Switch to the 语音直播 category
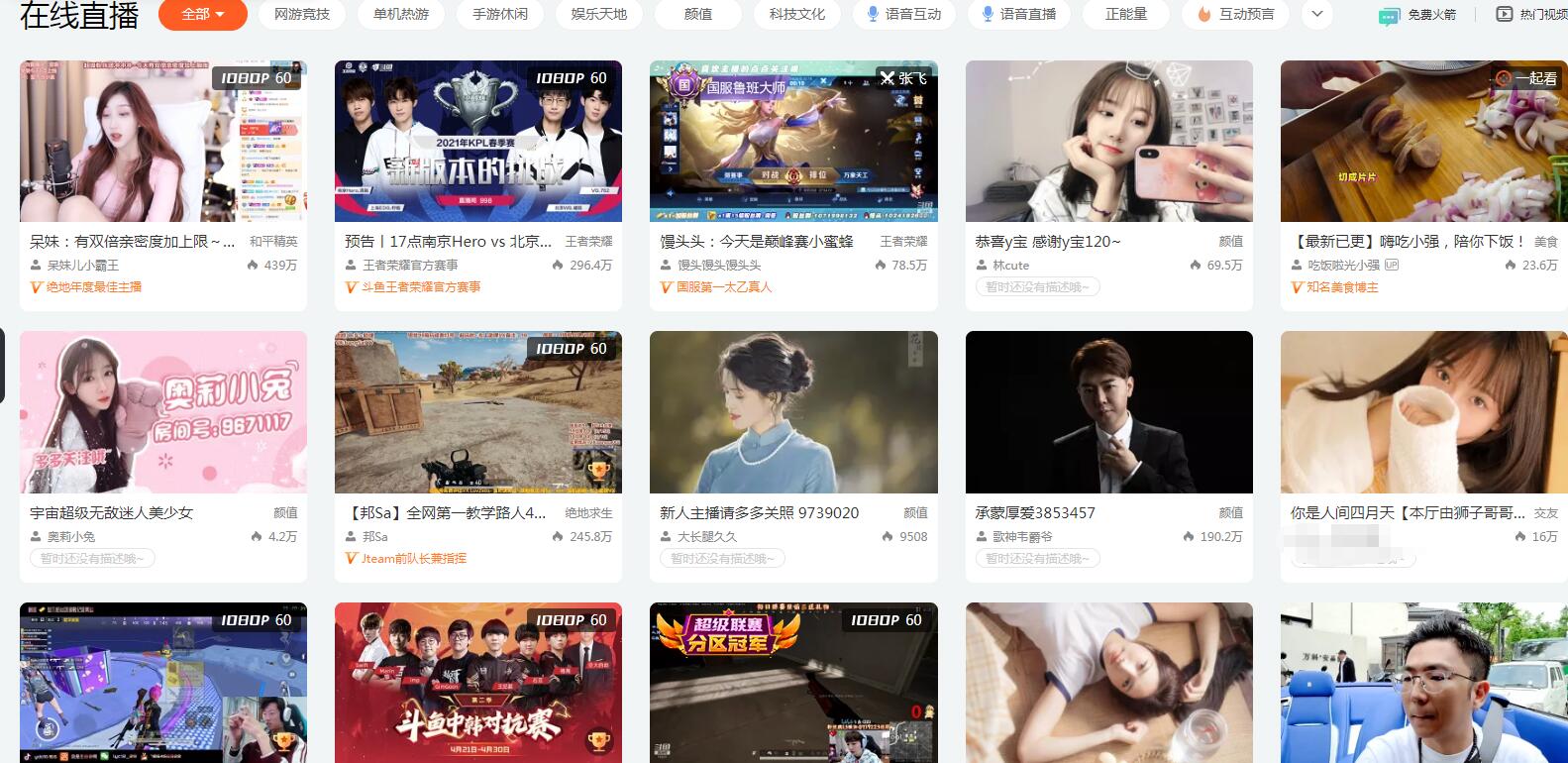Viewport: 1568px width, 763px height. tap(1018, 14)
